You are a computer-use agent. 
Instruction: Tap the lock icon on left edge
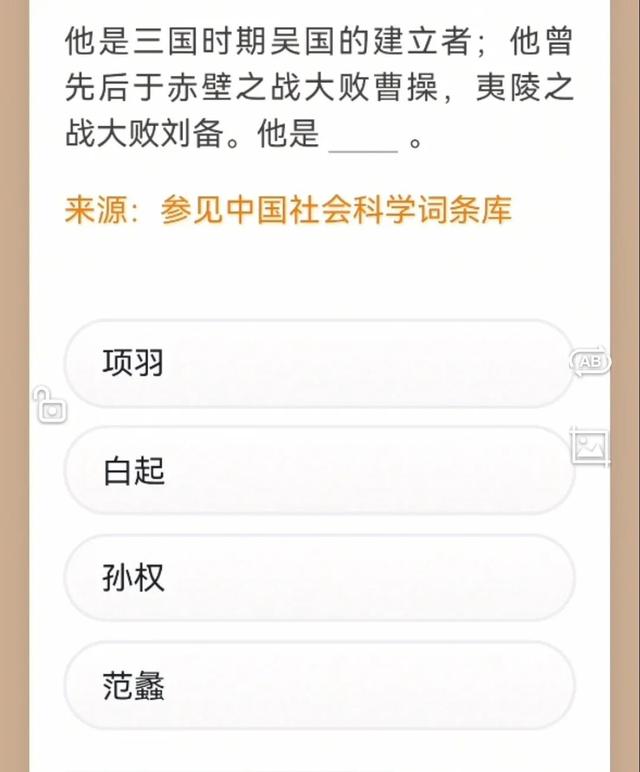click(x=50, y=405)
